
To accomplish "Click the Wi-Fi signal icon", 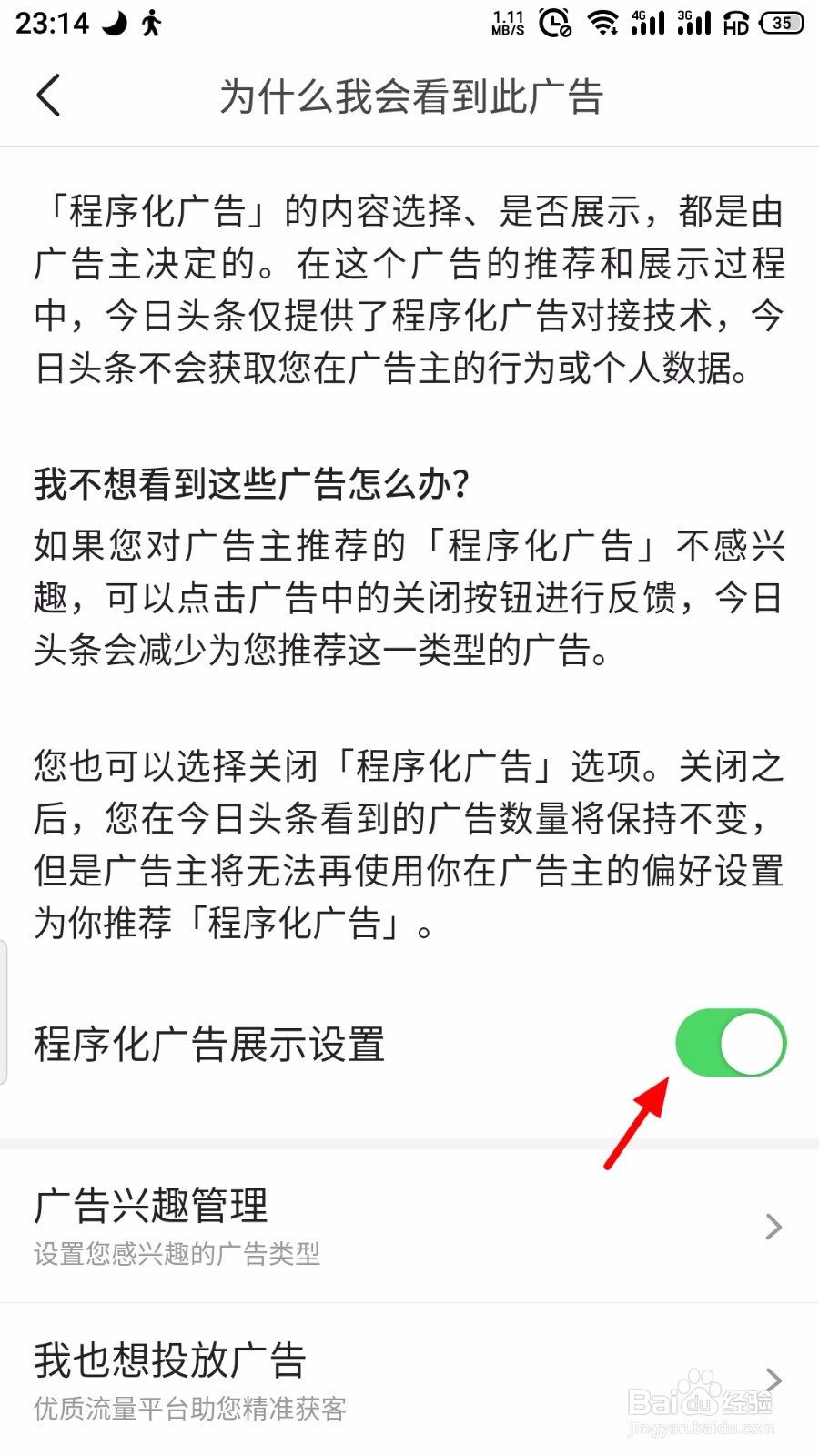I will tap(603, 25).
